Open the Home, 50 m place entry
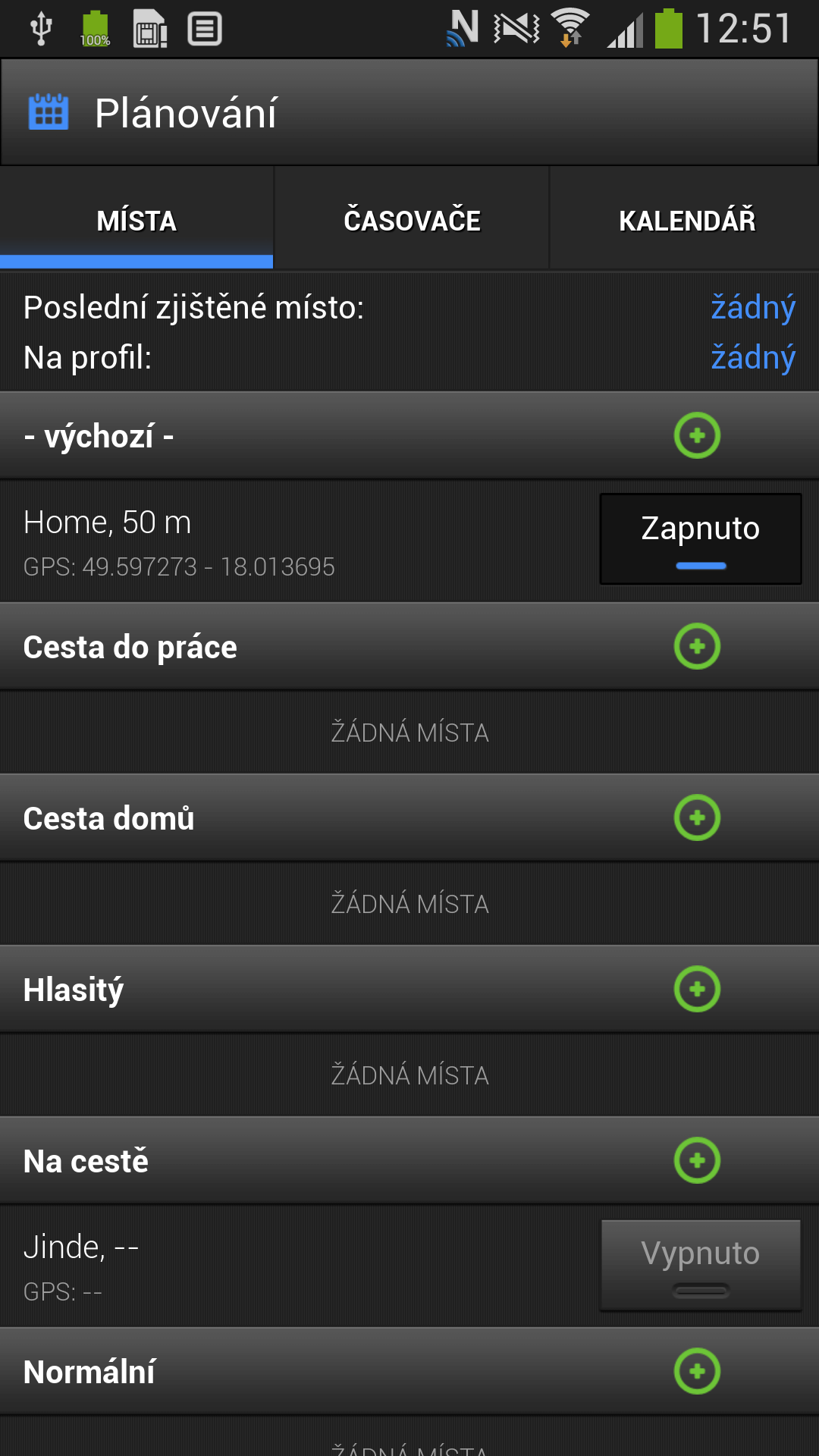This screenshot has height=1456, width=819. [x=296, y=541]
